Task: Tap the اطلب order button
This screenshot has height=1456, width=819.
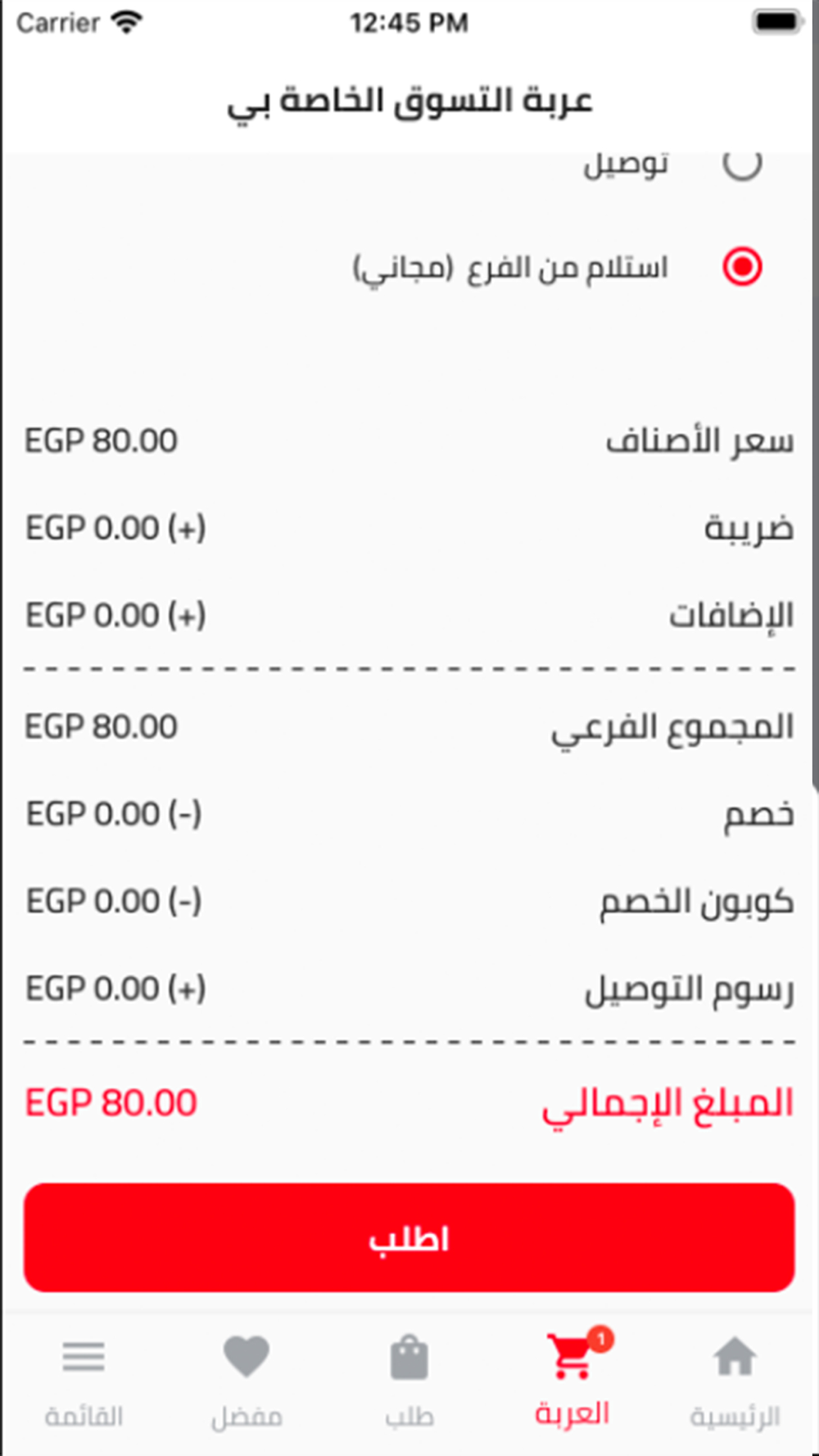Action: pyautogui.click(x=409, y=1237)
